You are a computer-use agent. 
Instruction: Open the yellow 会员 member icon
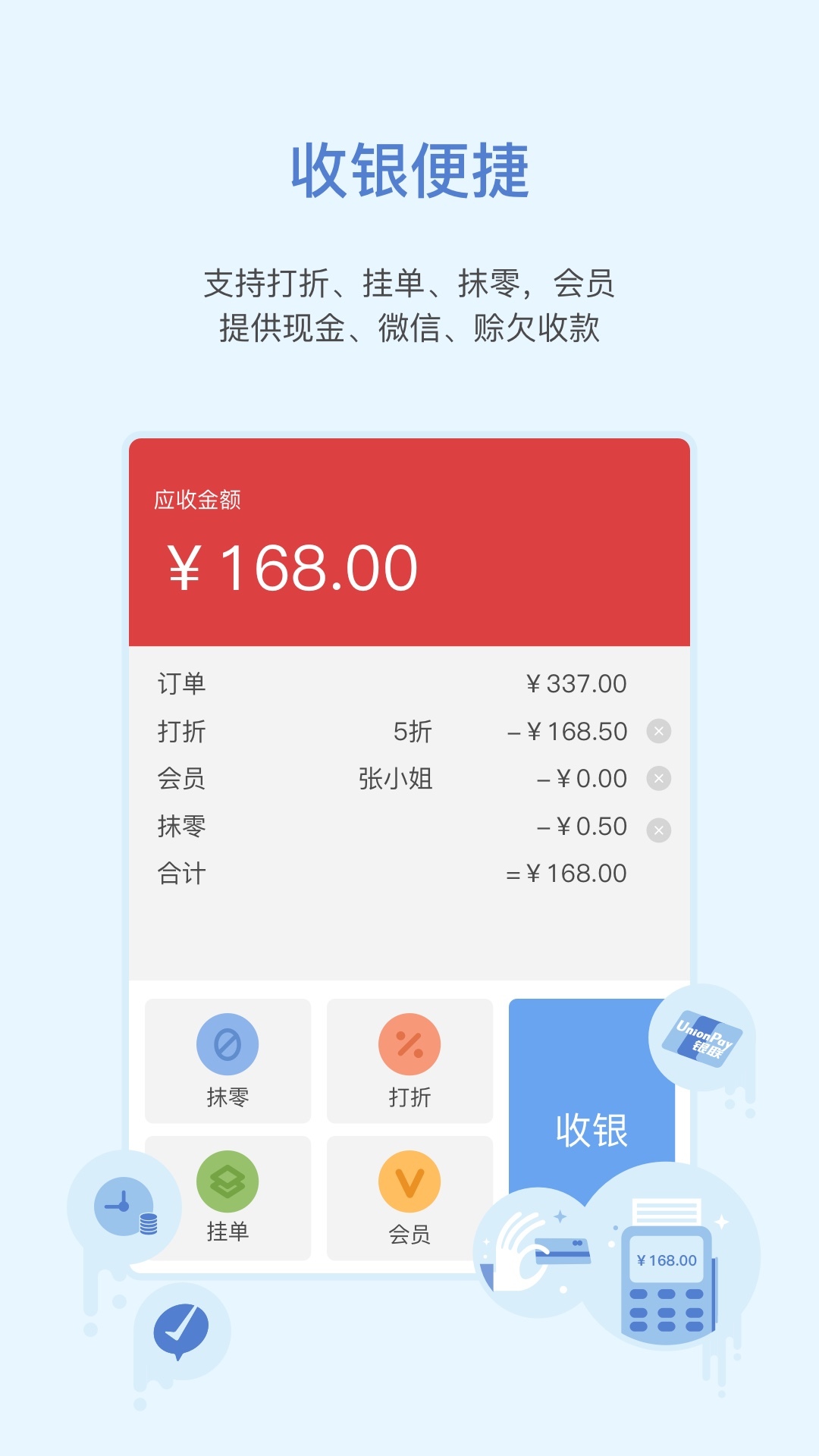pos(410,1180)
